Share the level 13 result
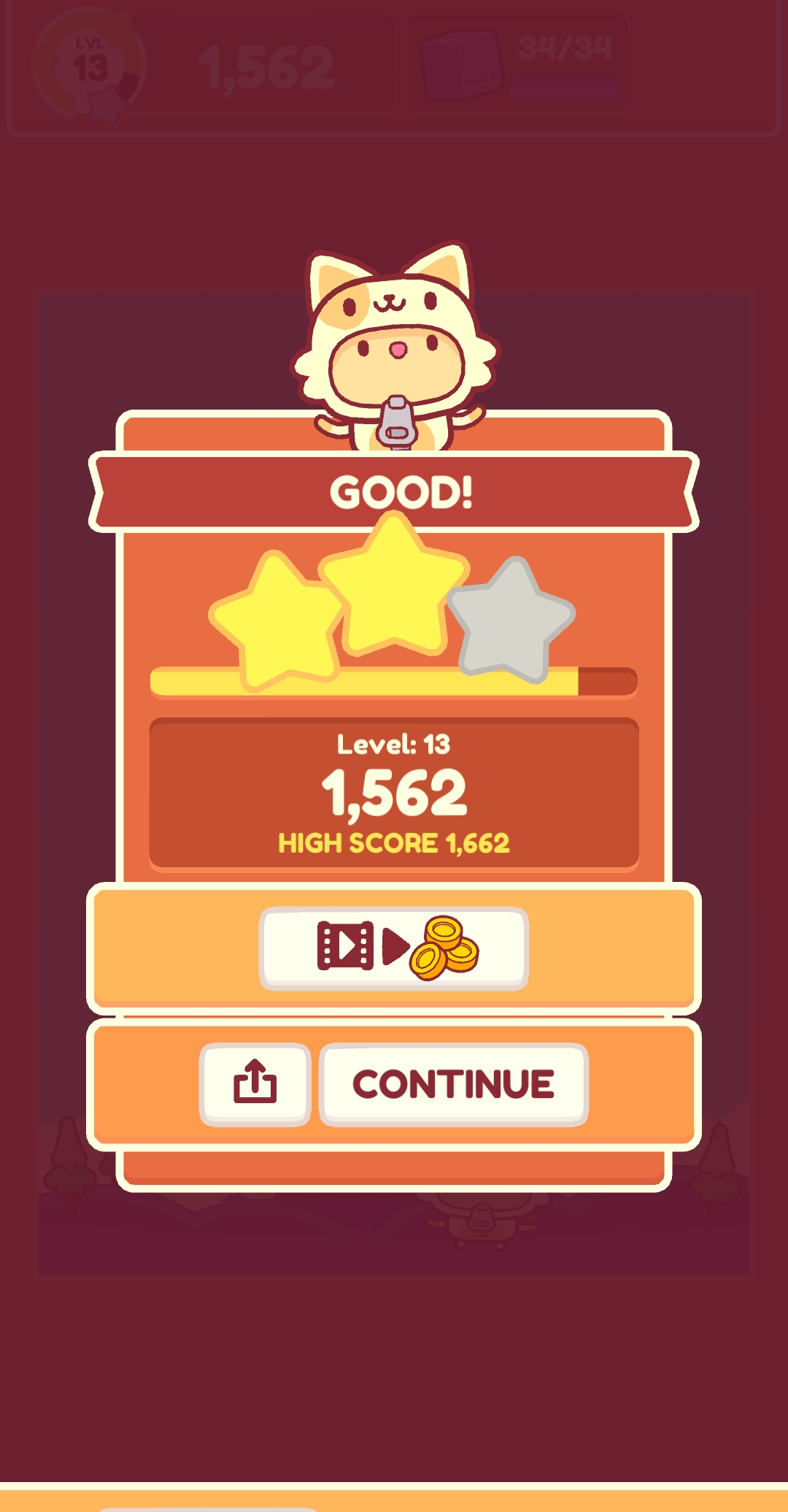Image resolution: width=788 pixels, height=1512 pixels. (255, 1083)
